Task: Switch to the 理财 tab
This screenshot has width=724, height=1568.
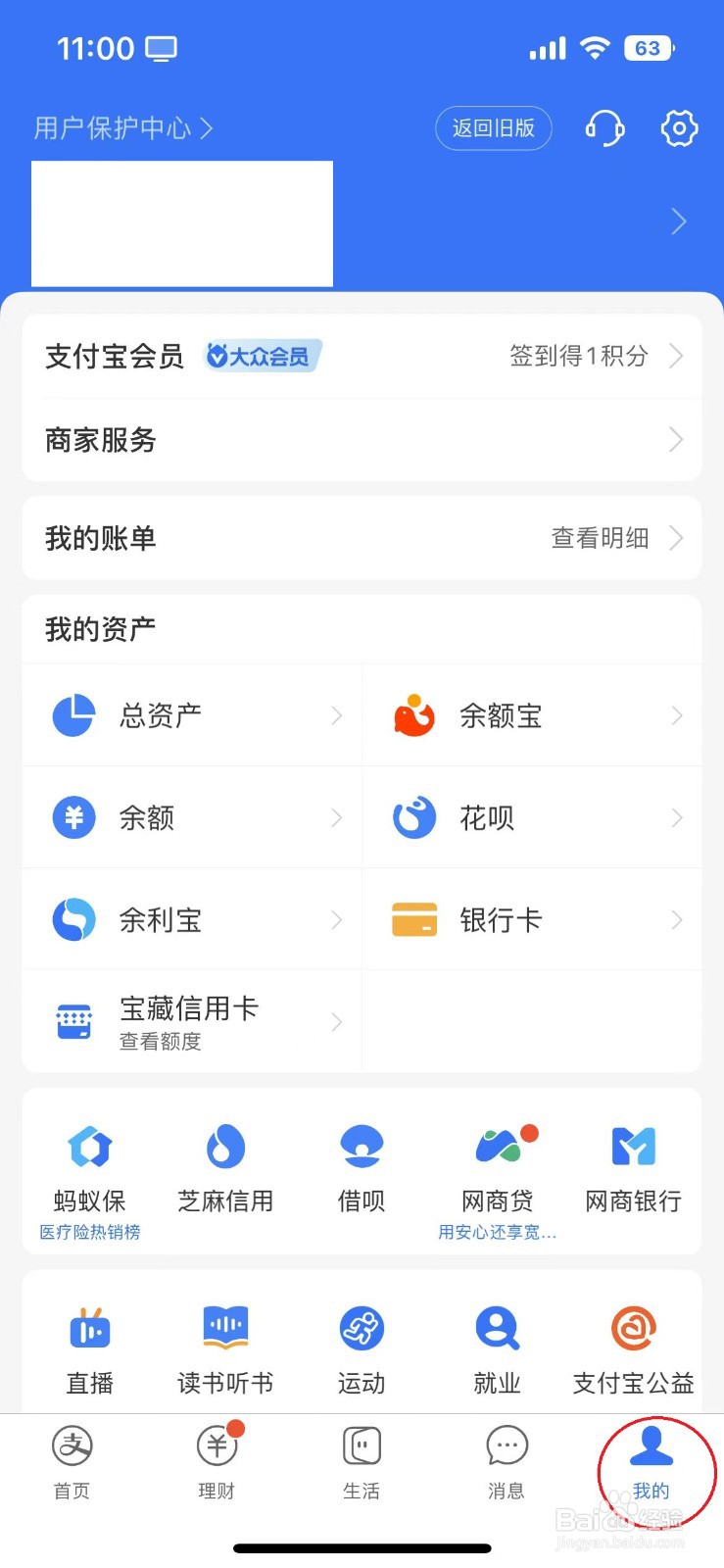Action: click(x=217, y=1462)
